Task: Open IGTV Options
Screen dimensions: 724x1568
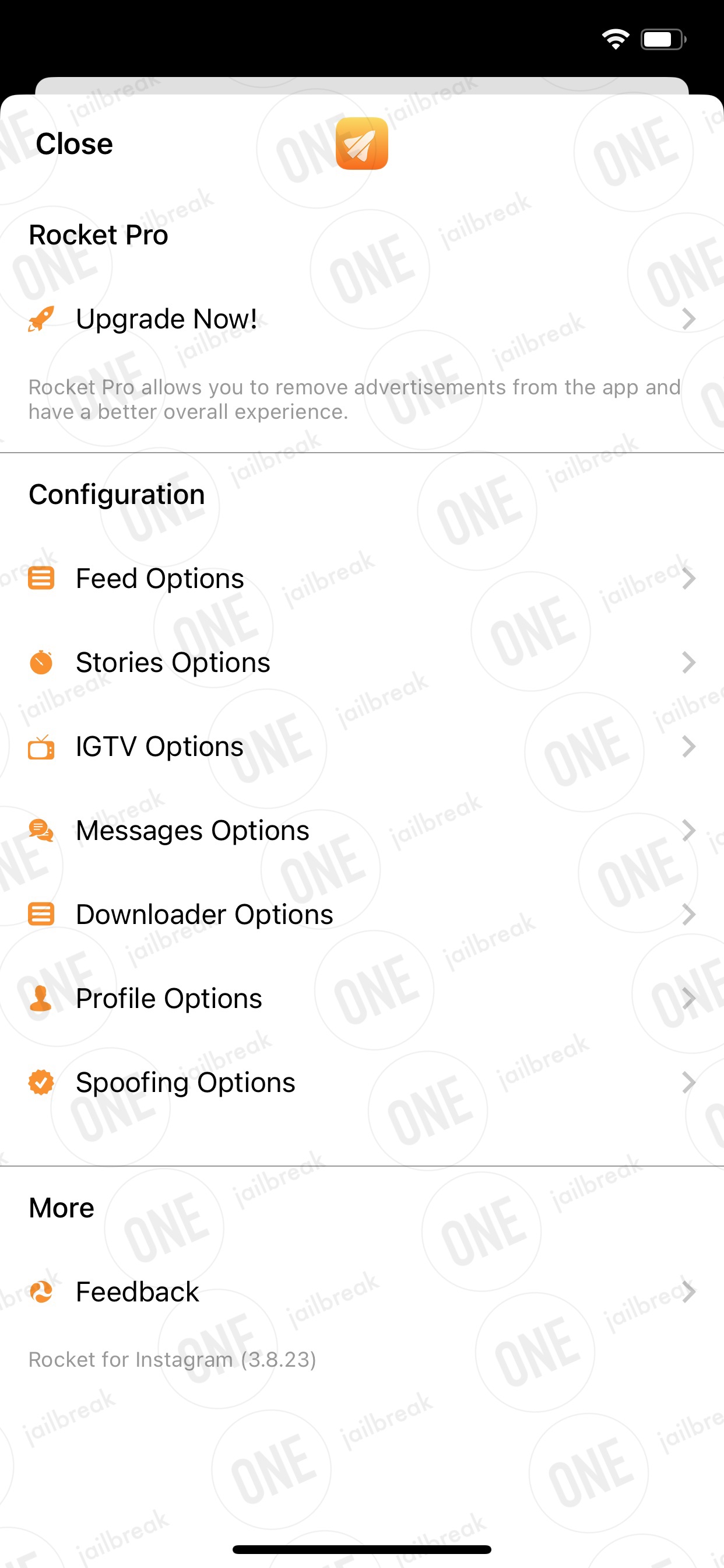Action: 362,746
